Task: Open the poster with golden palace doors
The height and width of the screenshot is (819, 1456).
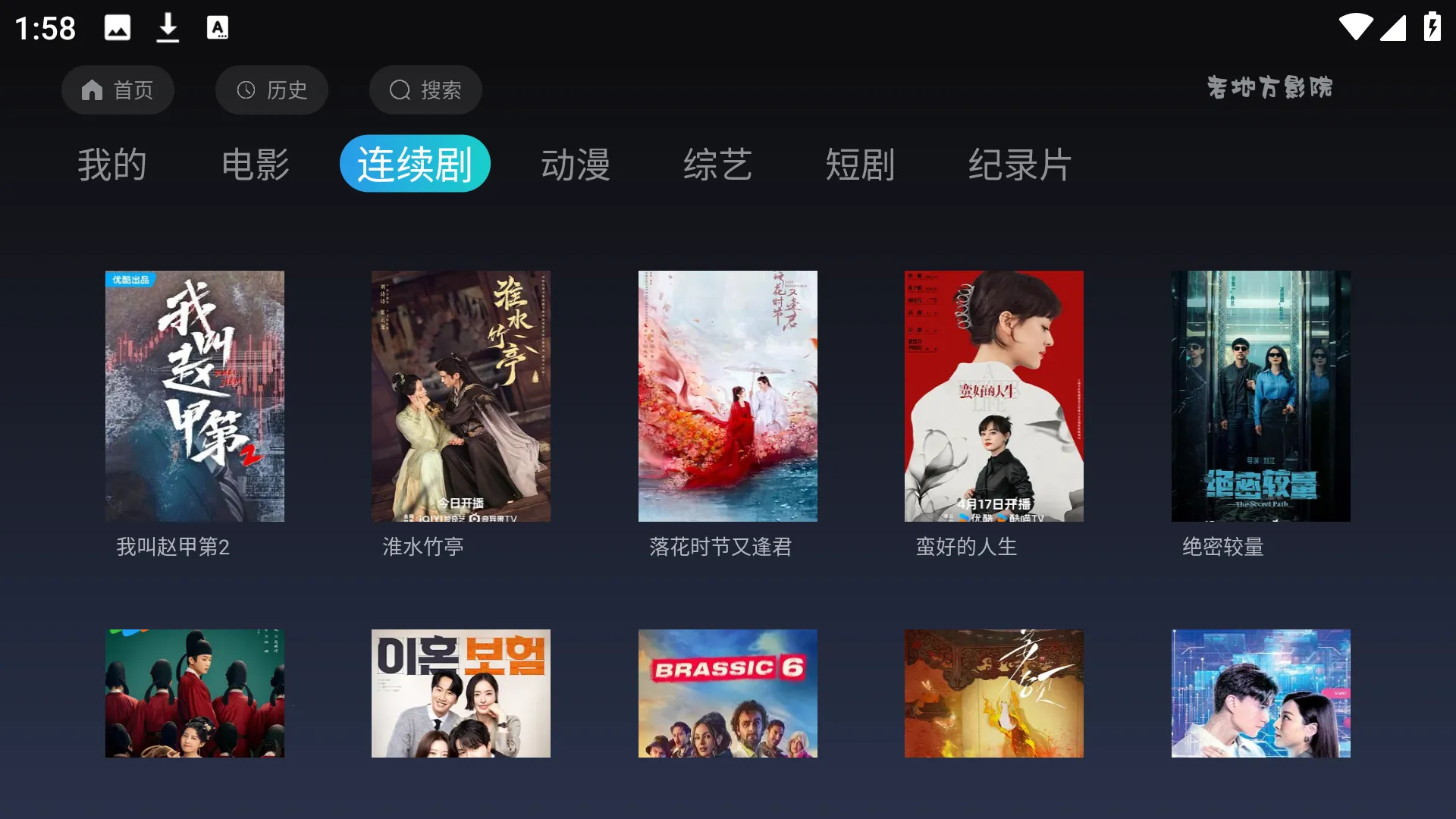Action: point(994,693)
